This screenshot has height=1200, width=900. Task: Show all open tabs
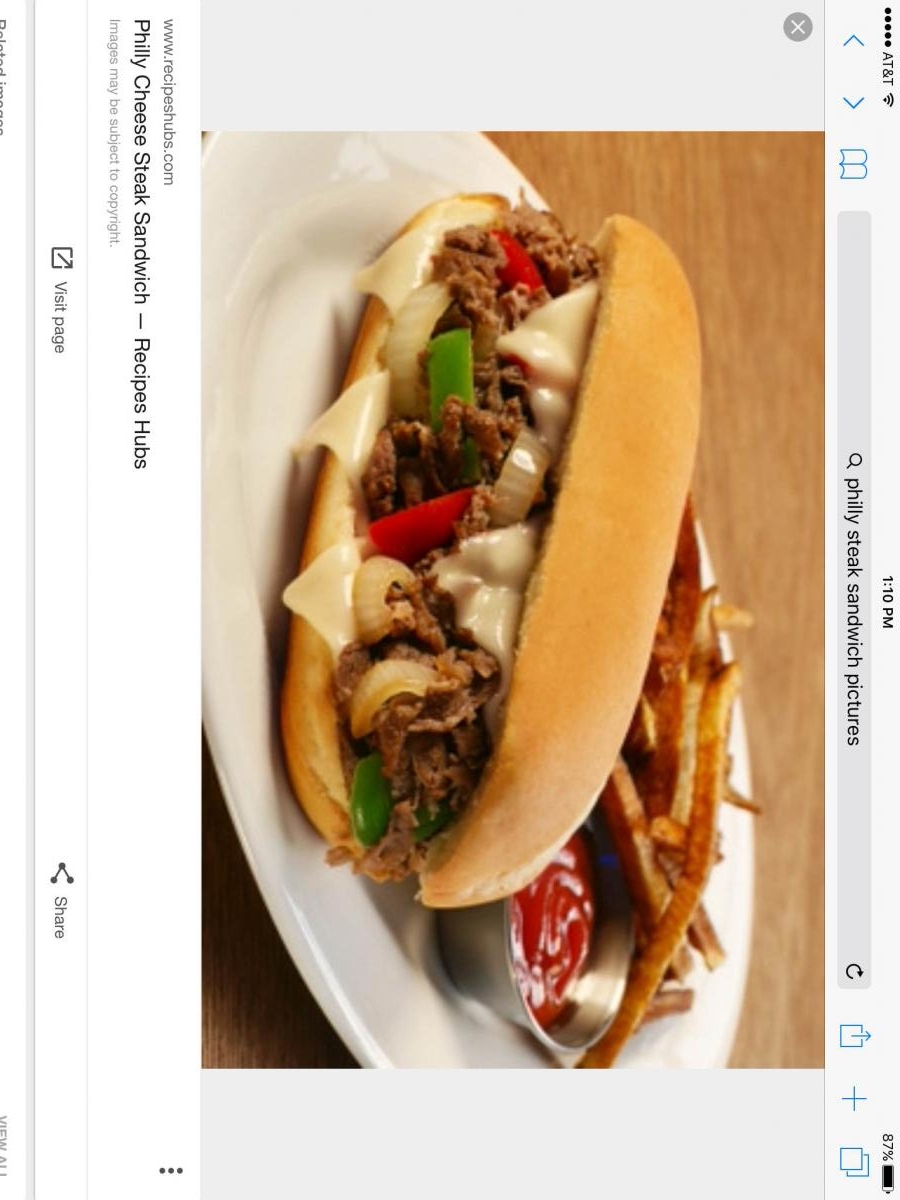(853, 1161)
